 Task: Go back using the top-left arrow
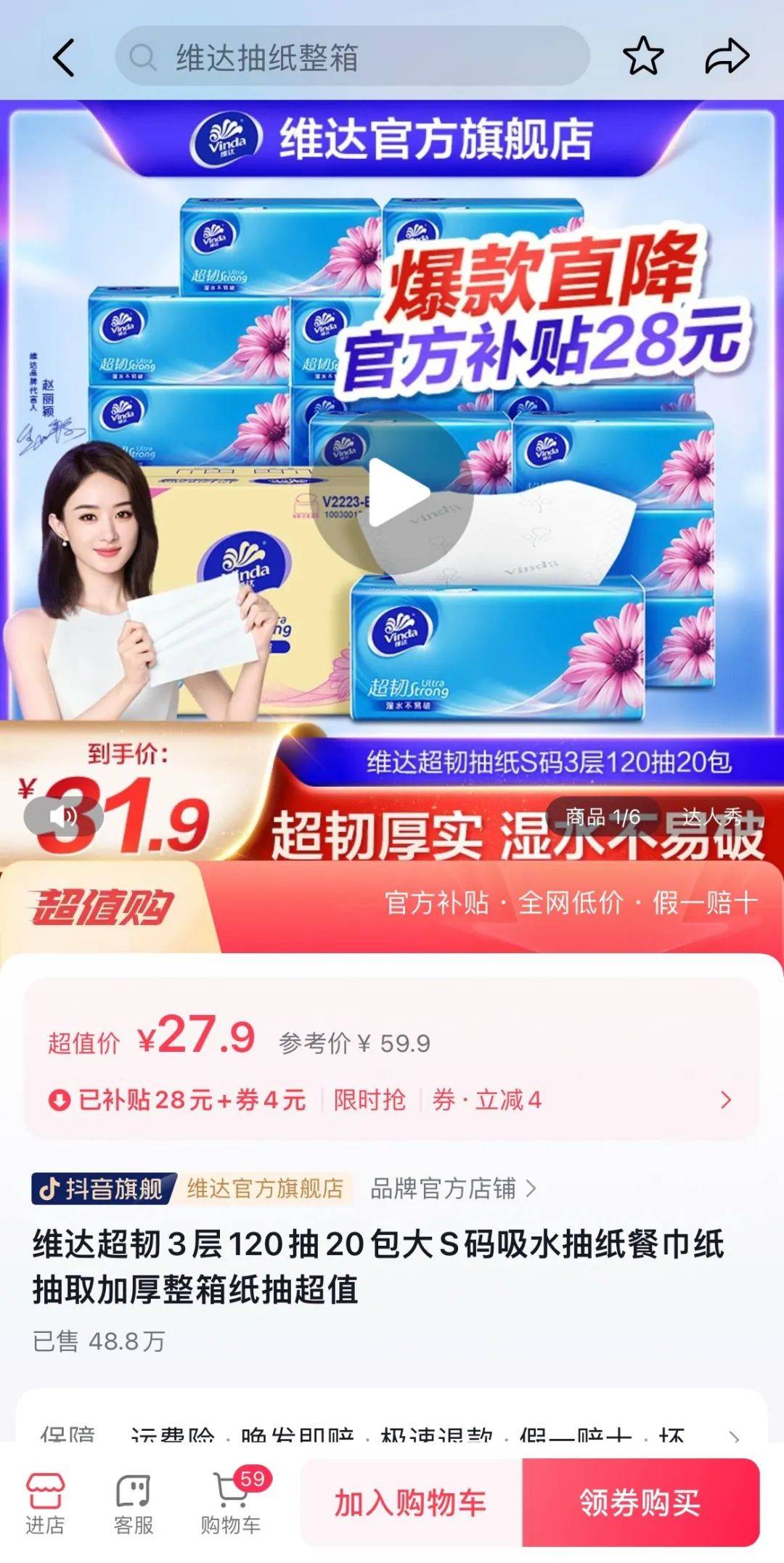(x=64, y=57)
